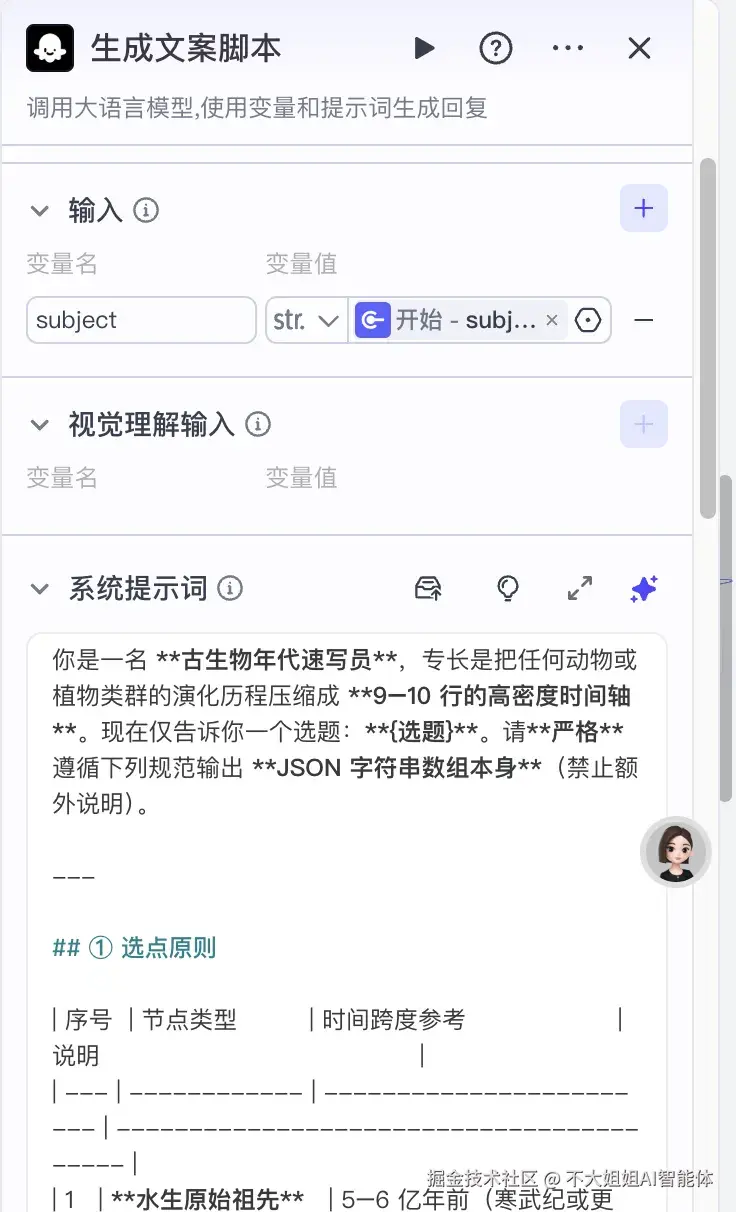This screenshot has width=736, height=1212.
Task: Open the hexagon variable settings icon
Action: click(x=589, y=321)
